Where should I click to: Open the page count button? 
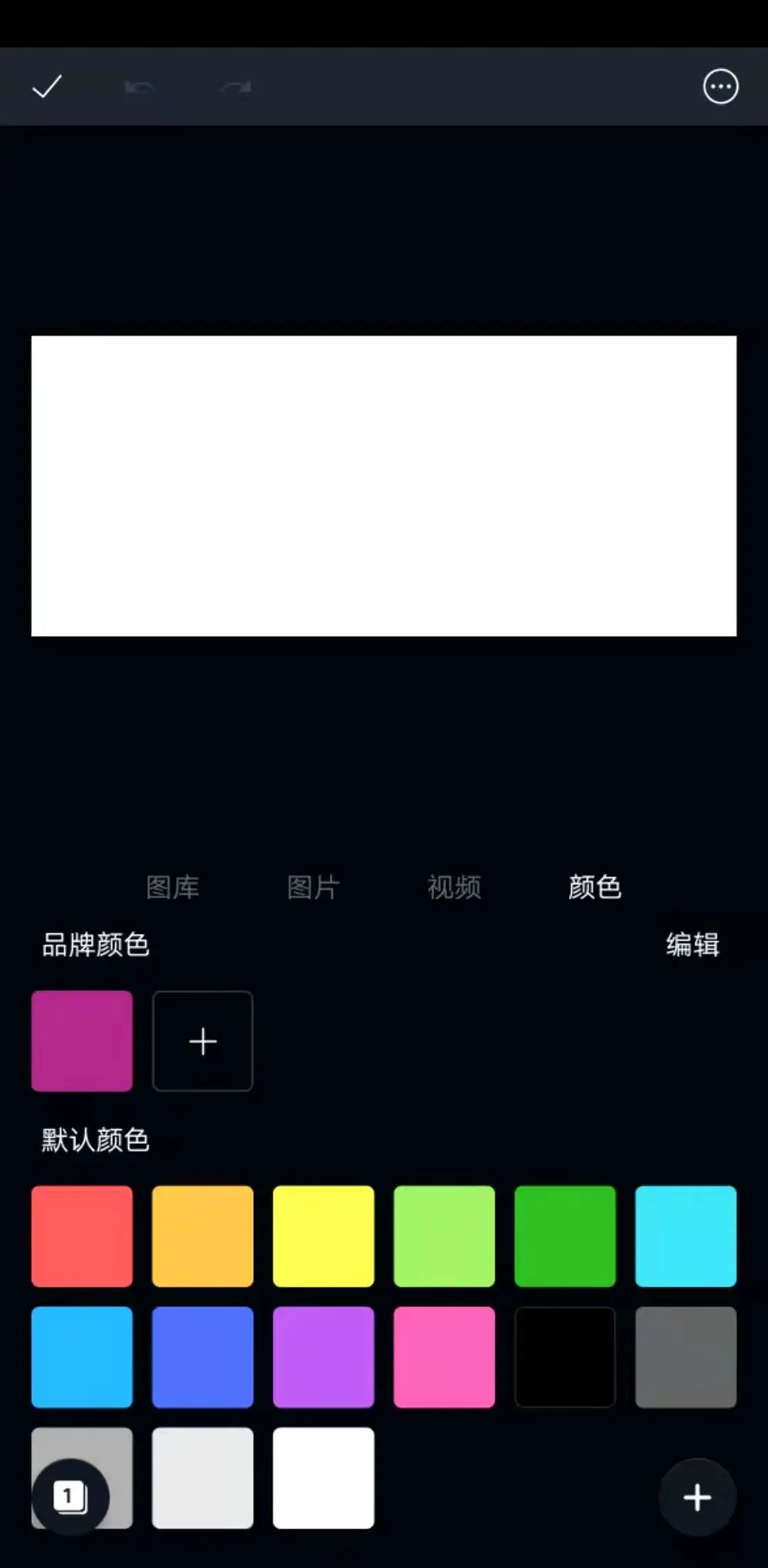tap(70, 1497)
